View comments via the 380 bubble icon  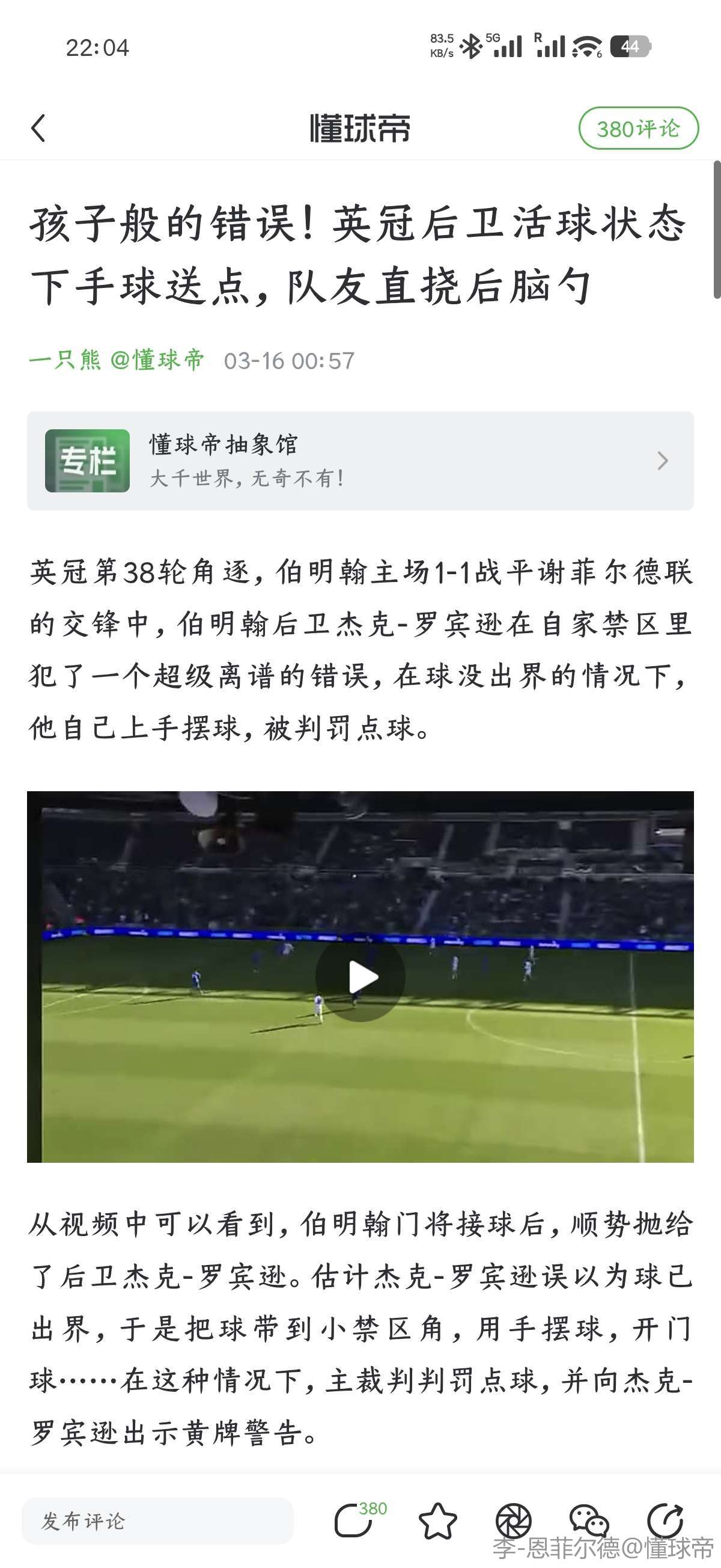click(x=354, y=1521)
